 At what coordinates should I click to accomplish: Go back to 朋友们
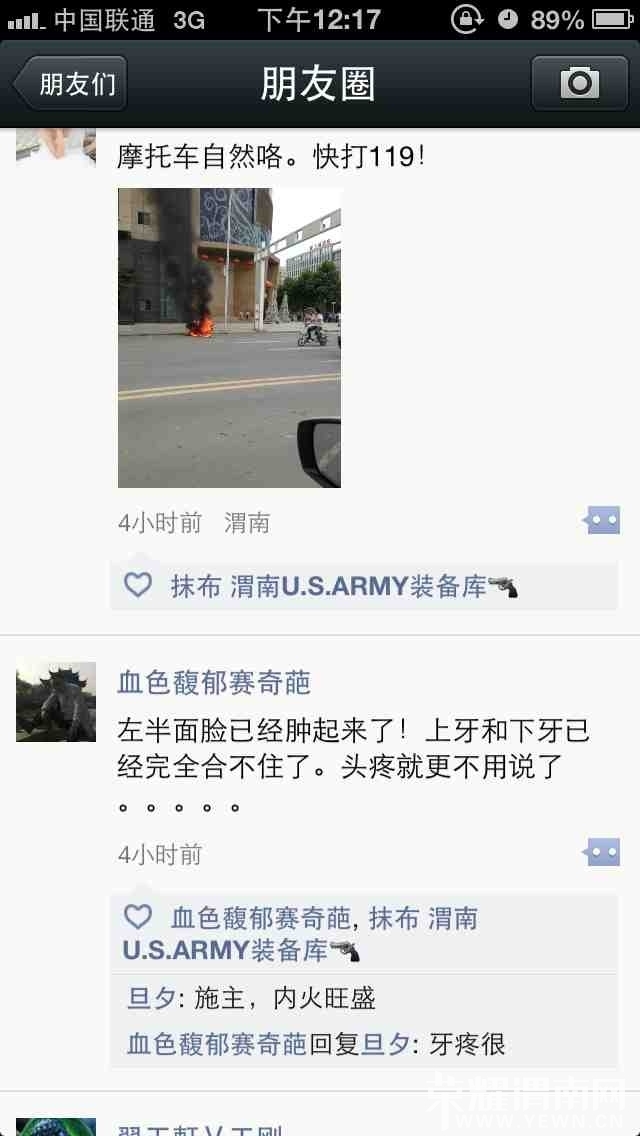[70, 84]
